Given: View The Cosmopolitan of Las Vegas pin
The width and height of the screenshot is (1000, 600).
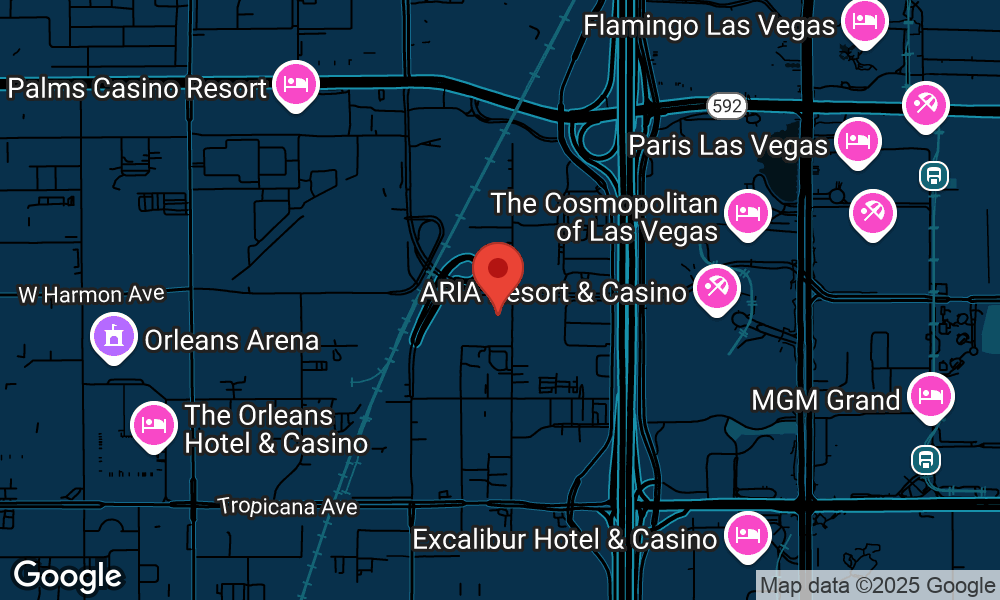Looking at the screenshot, I should click(x=747, y=211).
